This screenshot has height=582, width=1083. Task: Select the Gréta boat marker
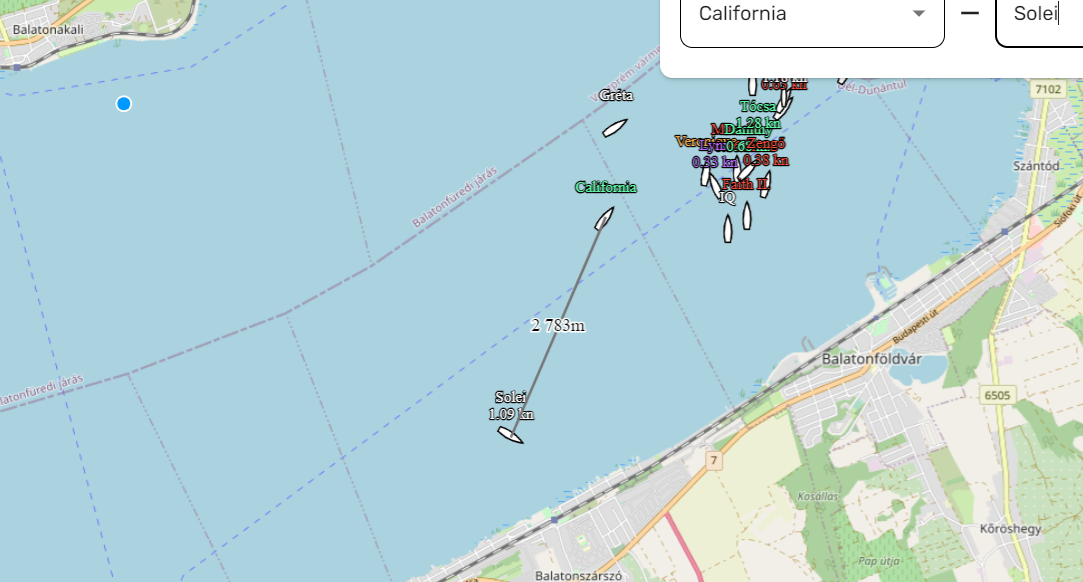(x=614, y=128)
